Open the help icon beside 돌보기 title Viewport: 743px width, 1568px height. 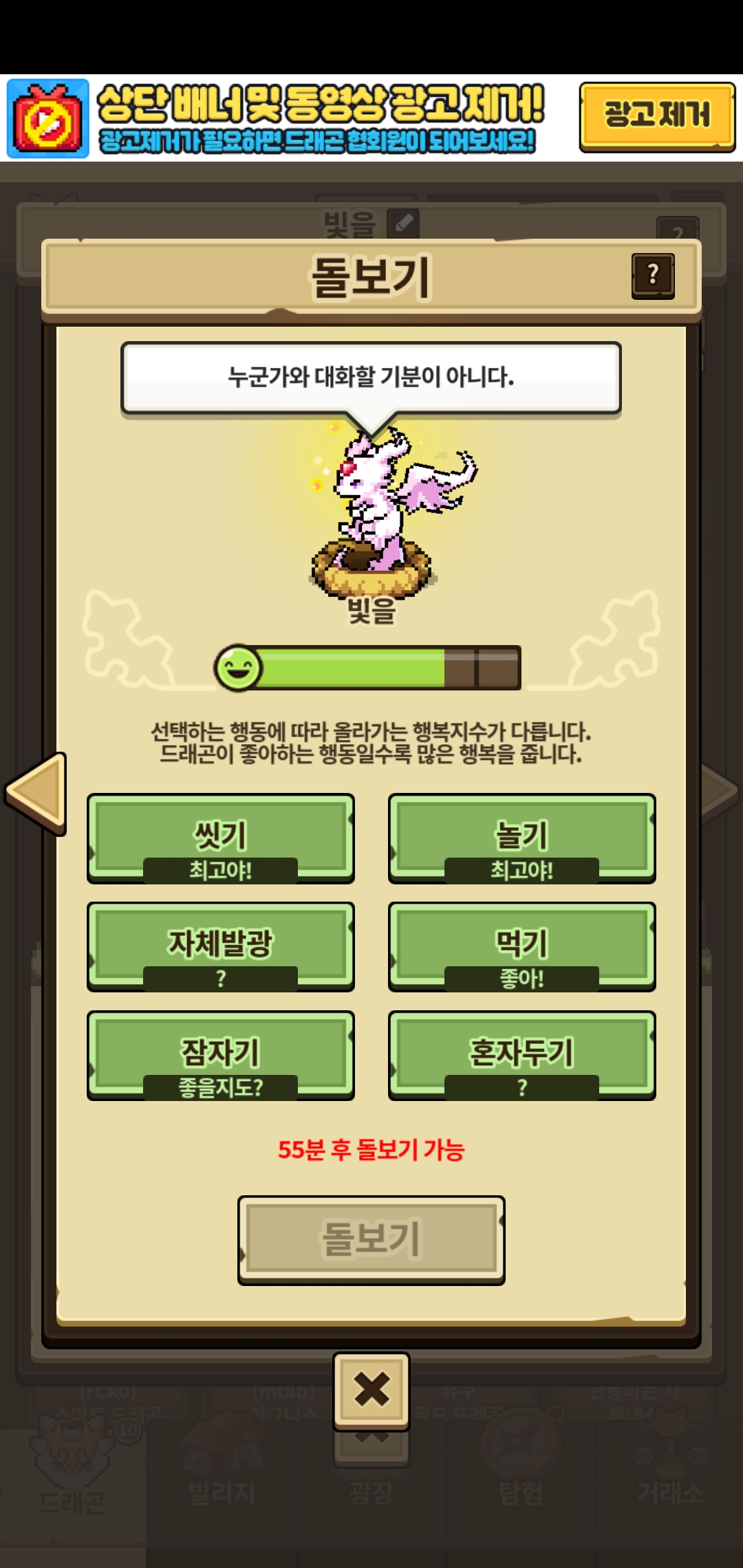click(653, 276)
